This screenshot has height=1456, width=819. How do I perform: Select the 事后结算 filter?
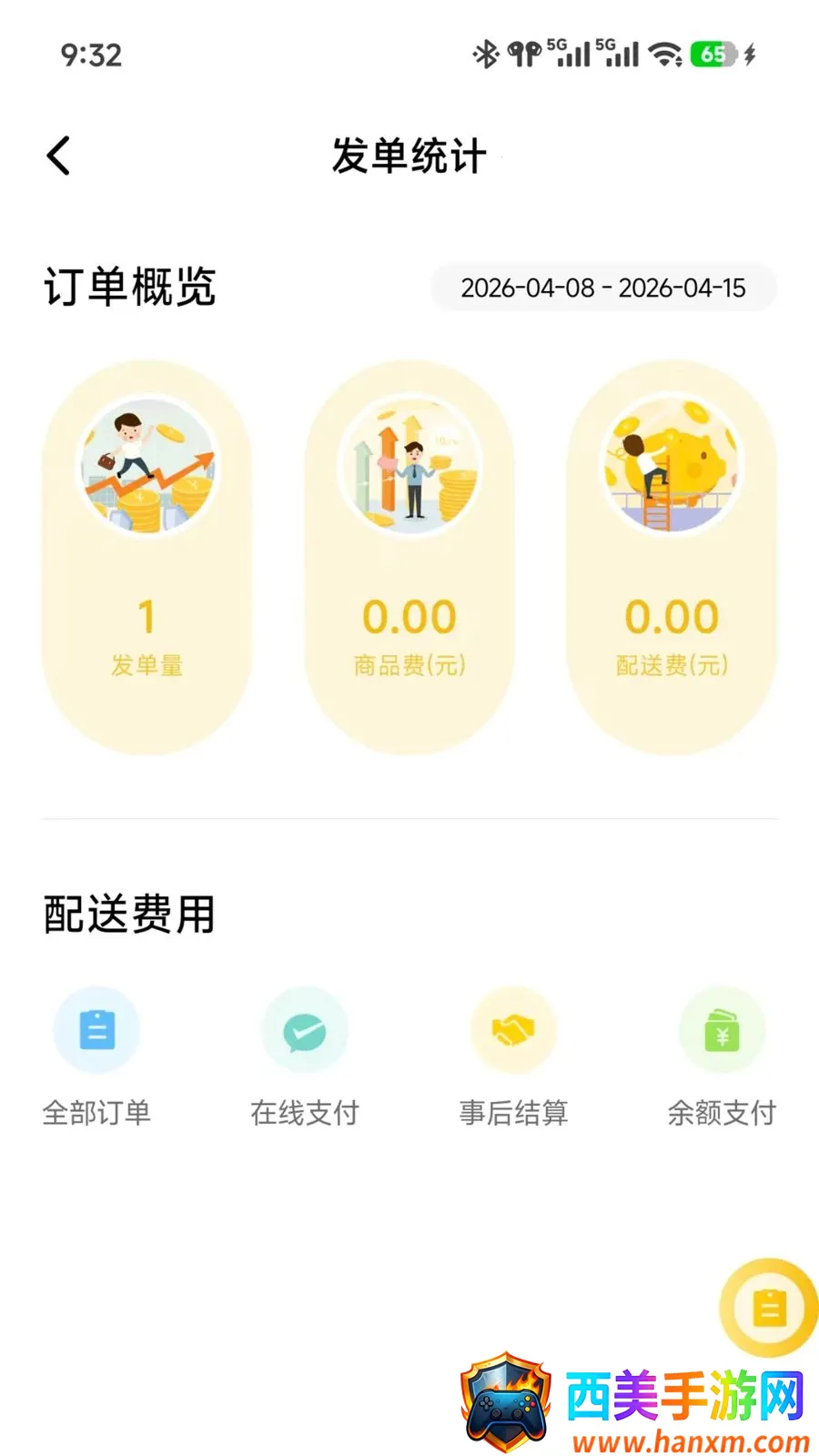(513, 1057)
